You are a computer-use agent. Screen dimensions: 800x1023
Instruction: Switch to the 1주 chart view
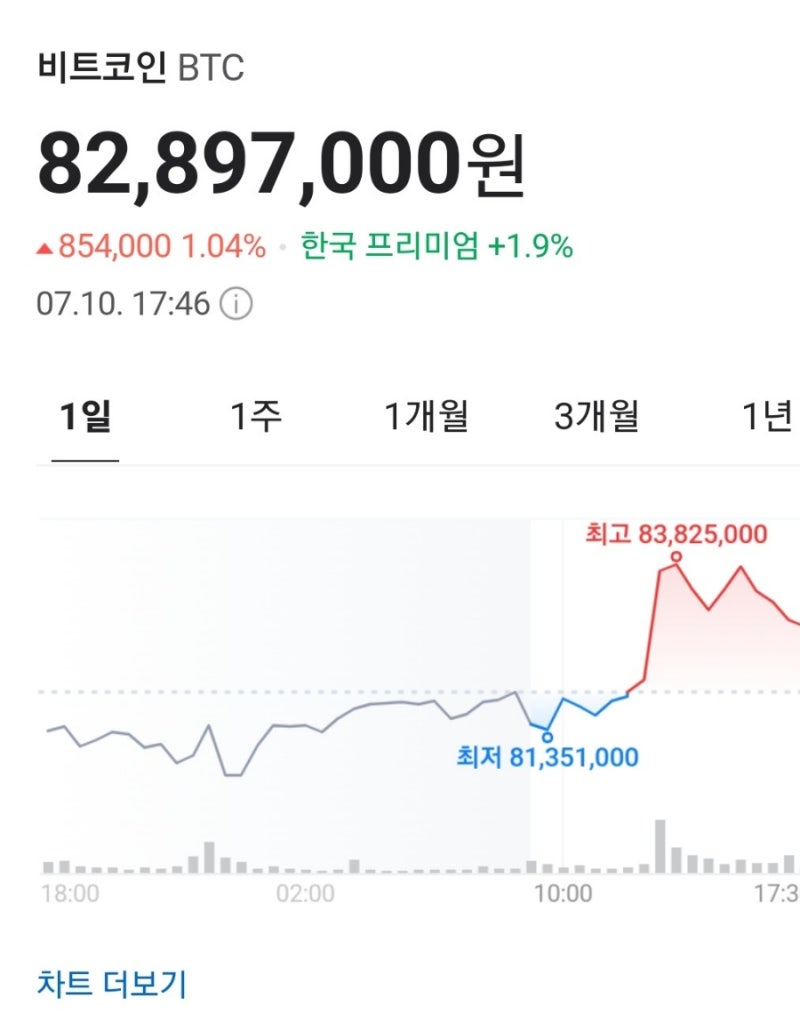[x=257, y=419]
